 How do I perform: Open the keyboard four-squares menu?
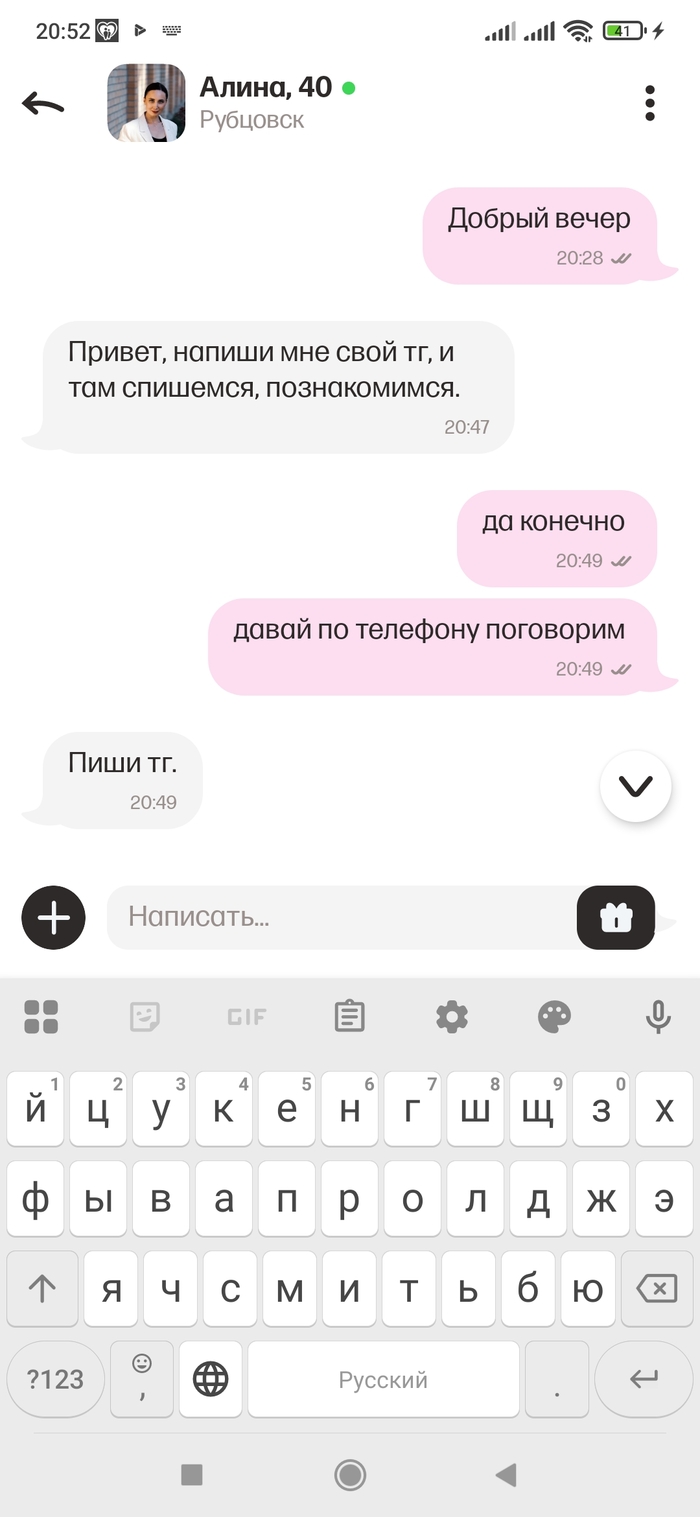[41, 1017]
